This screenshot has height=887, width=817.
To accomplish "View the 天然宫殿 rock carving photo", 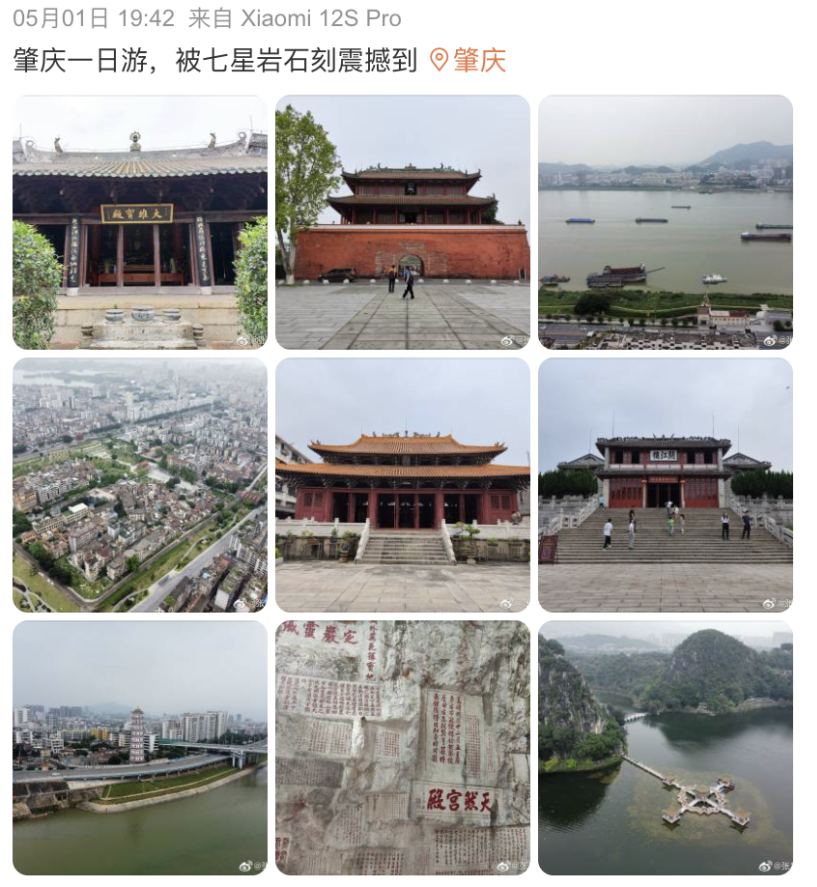I will pos(403,747).
